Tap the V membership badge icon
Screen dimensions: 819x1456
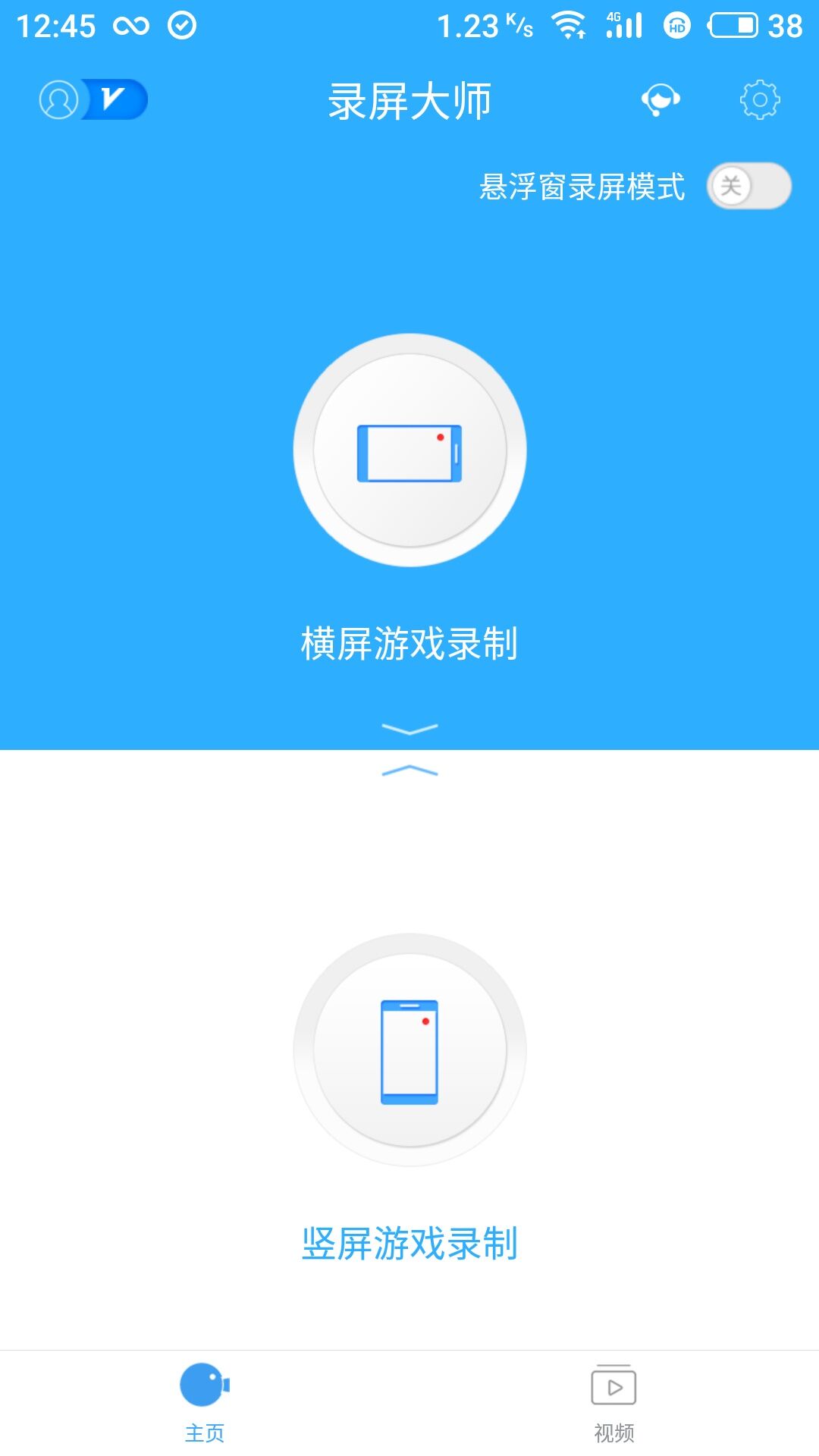(114, 101)
